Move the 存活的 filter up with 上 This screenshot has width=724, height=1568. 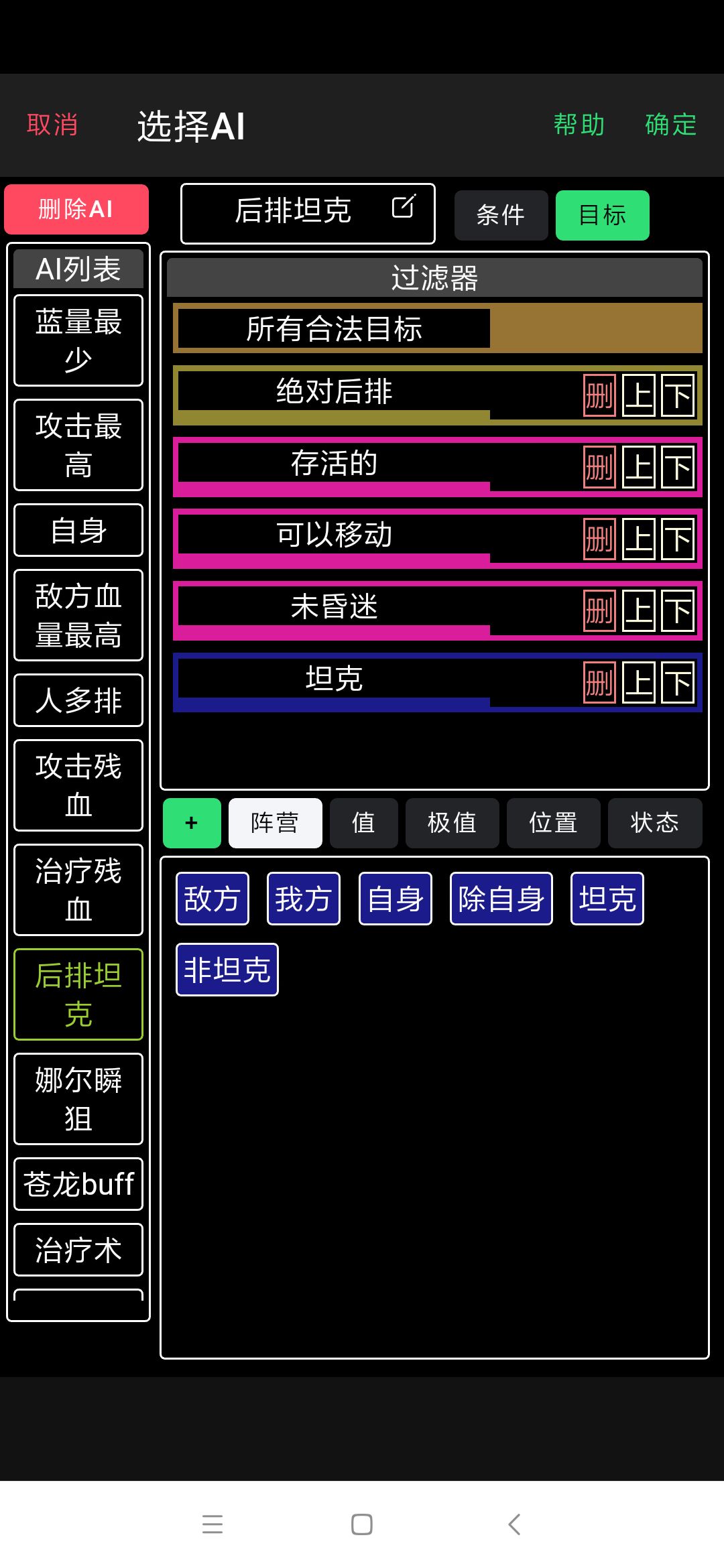pos(638,467)
